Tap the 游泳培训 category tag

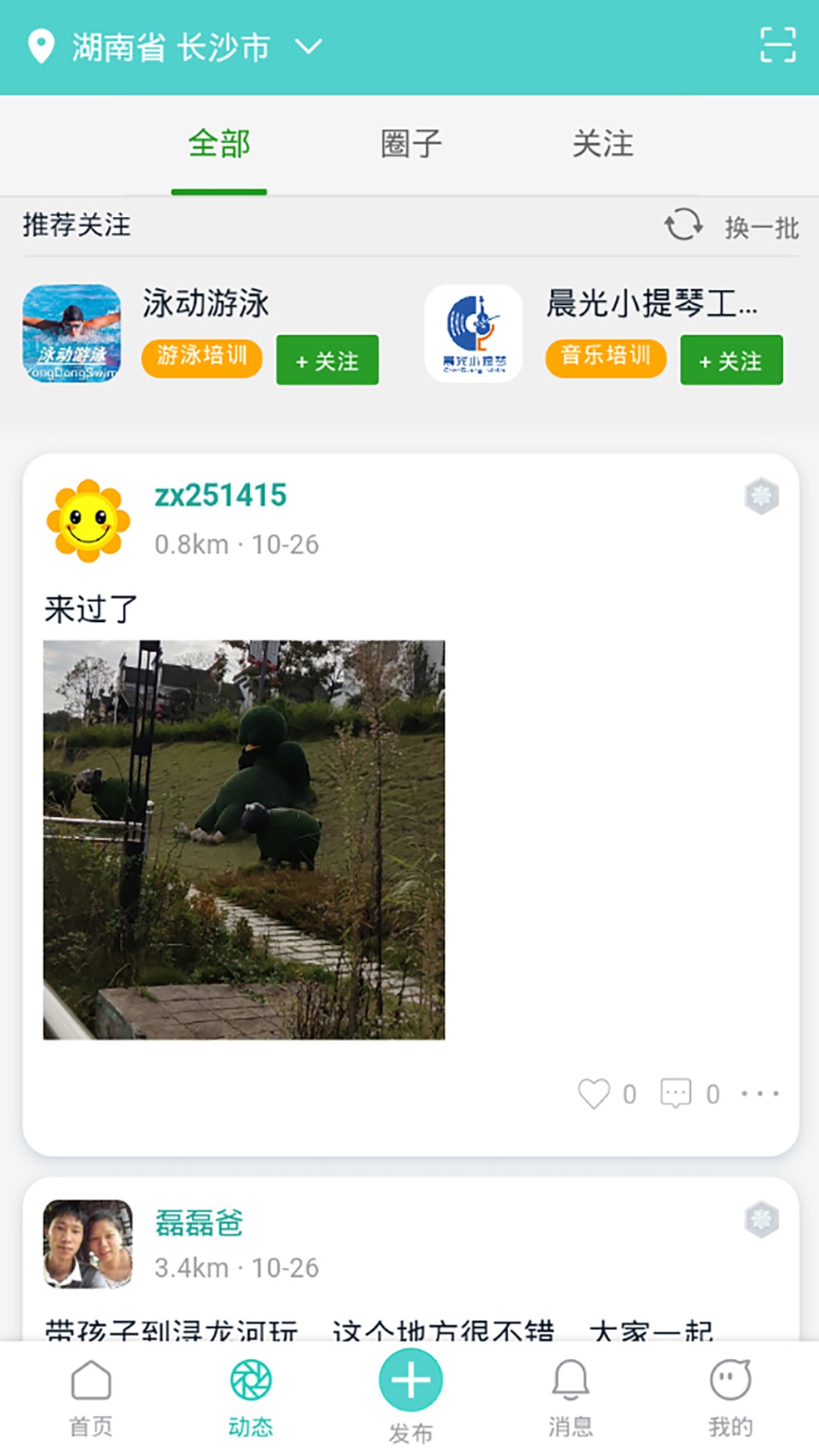pos(201,358)
